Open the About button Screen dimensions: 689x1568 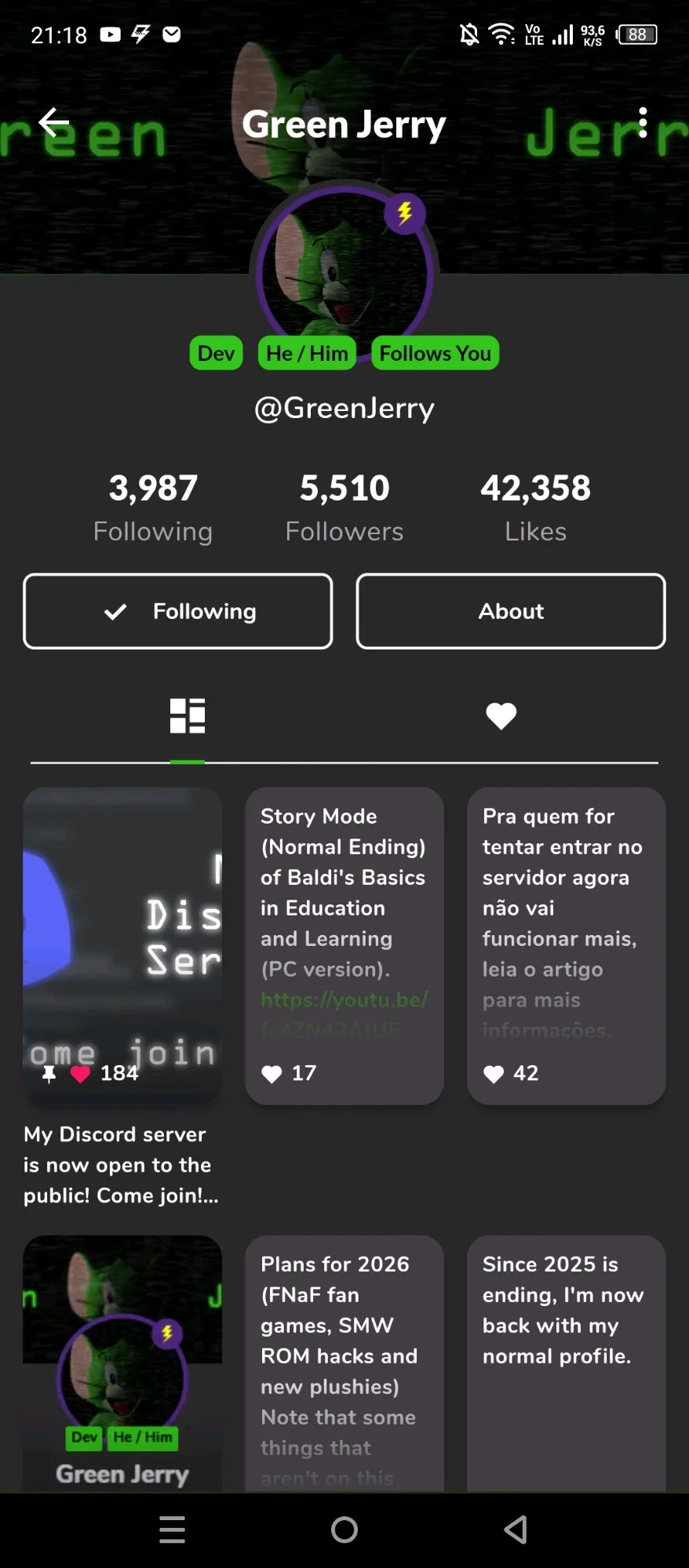(511, 611)
